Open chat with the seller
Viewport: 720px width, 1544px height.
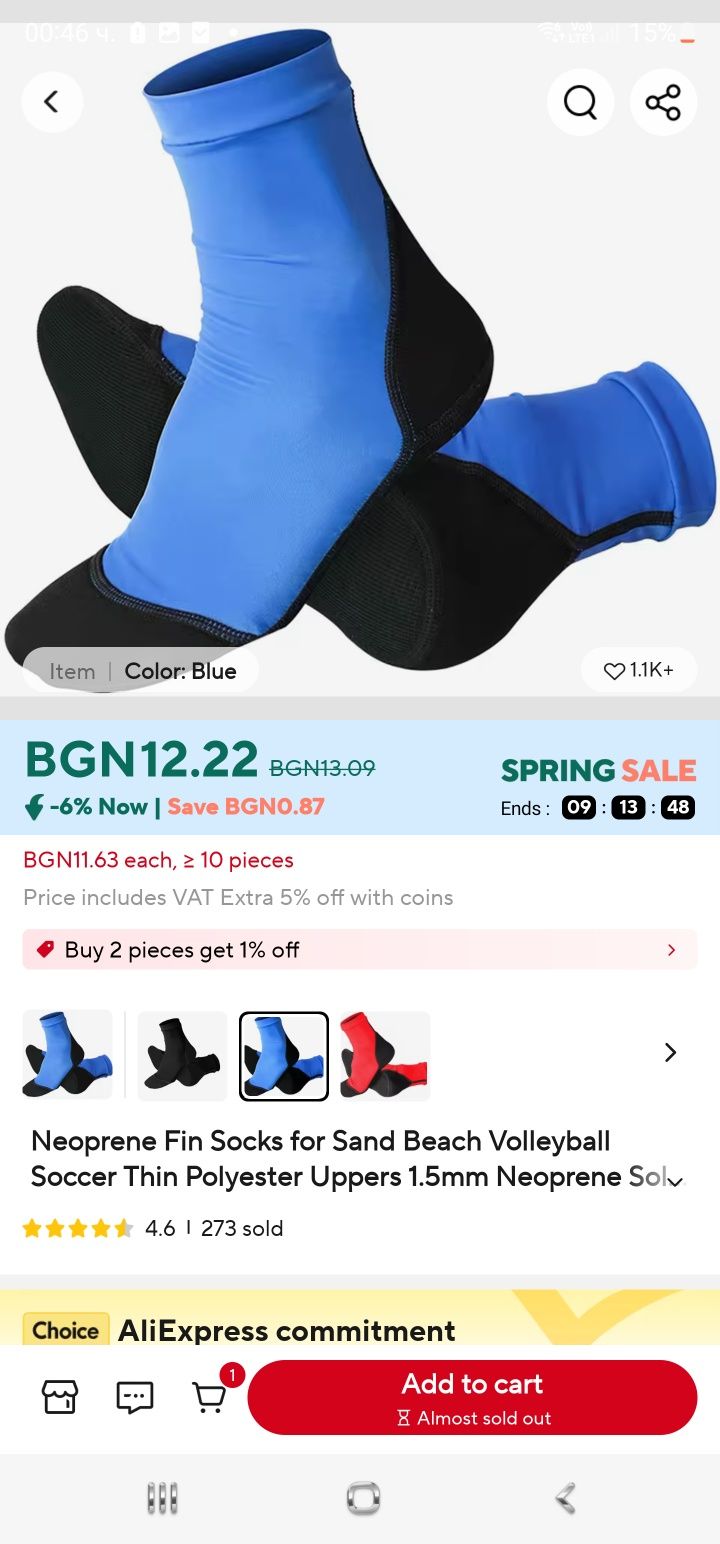point(135,1397)
